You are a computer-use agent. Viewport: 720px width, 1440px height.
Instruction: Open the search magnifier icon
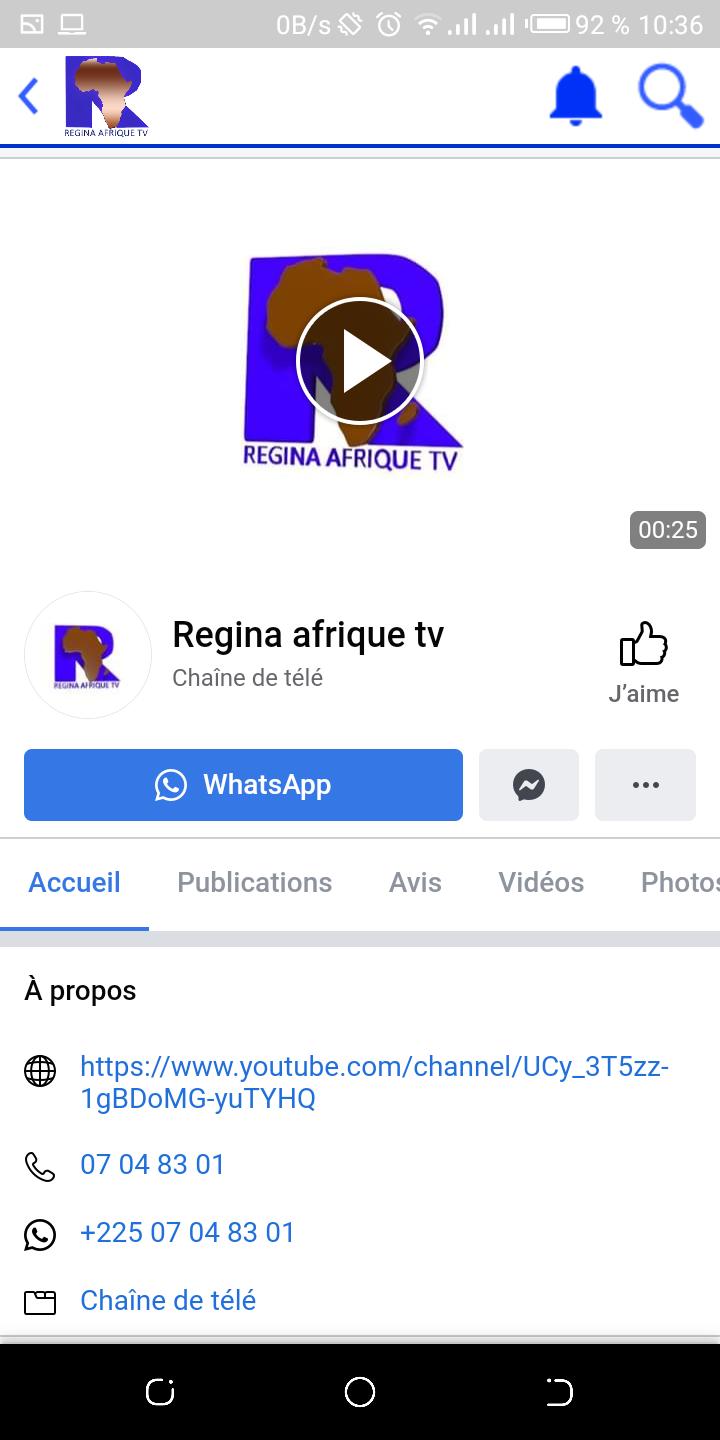pyautogui.click(x=670, y=97)
